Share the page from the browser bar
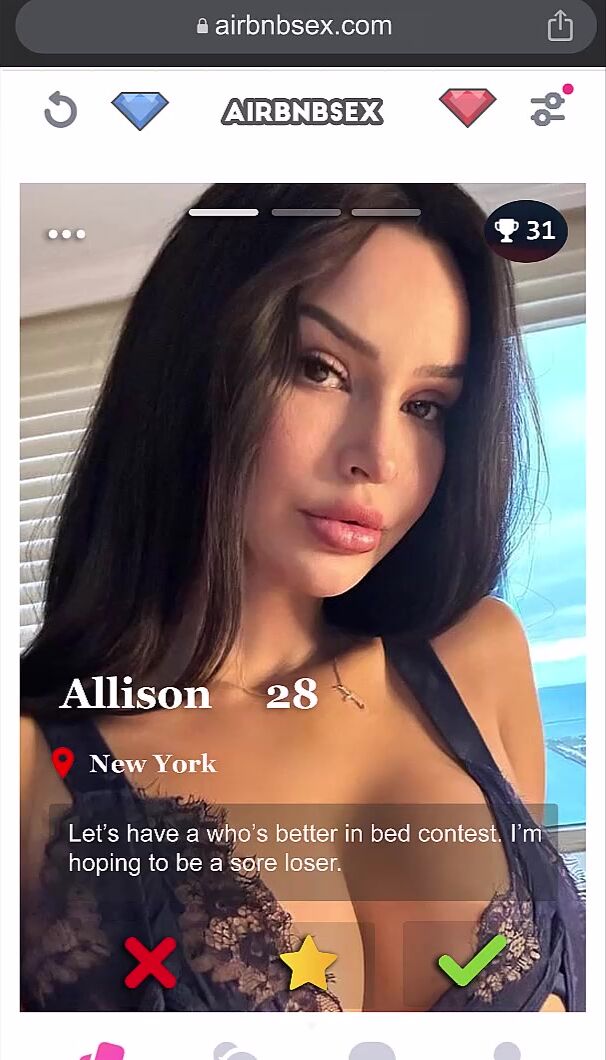This screenshot has width=606, height=1060. [x=560, y=26]
